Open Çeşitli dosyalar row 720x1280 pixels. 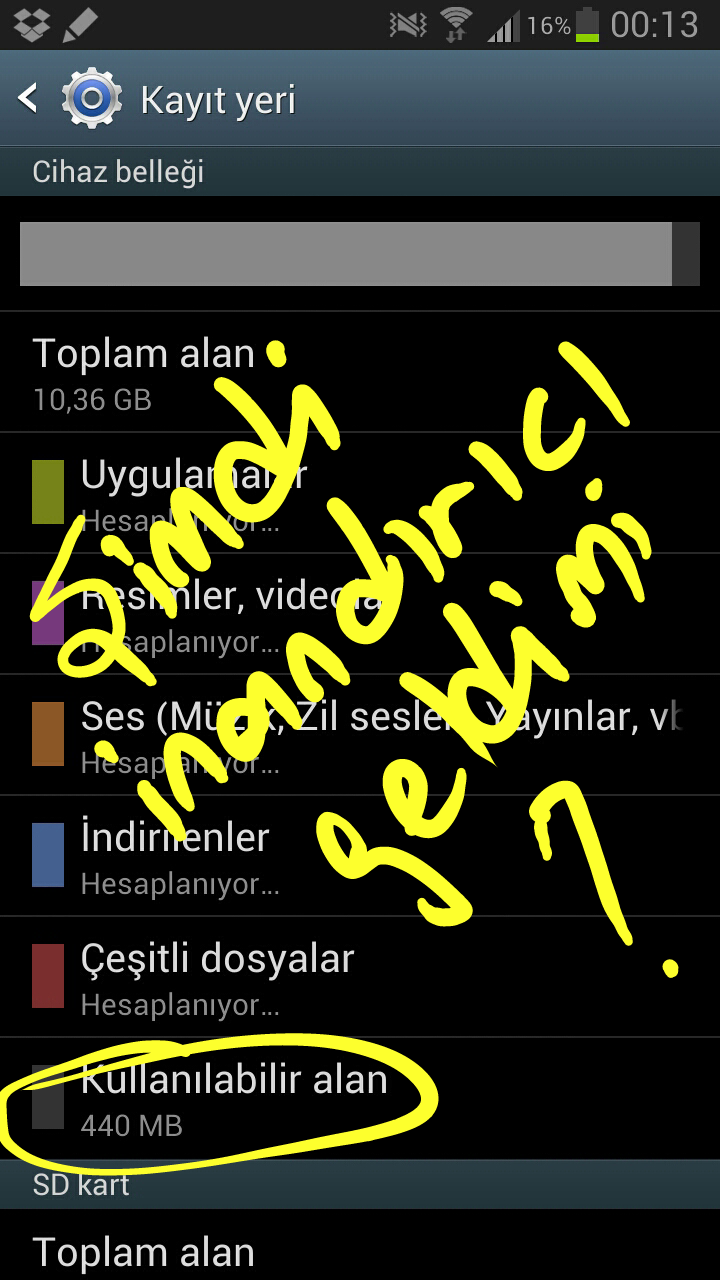point(360,976)
